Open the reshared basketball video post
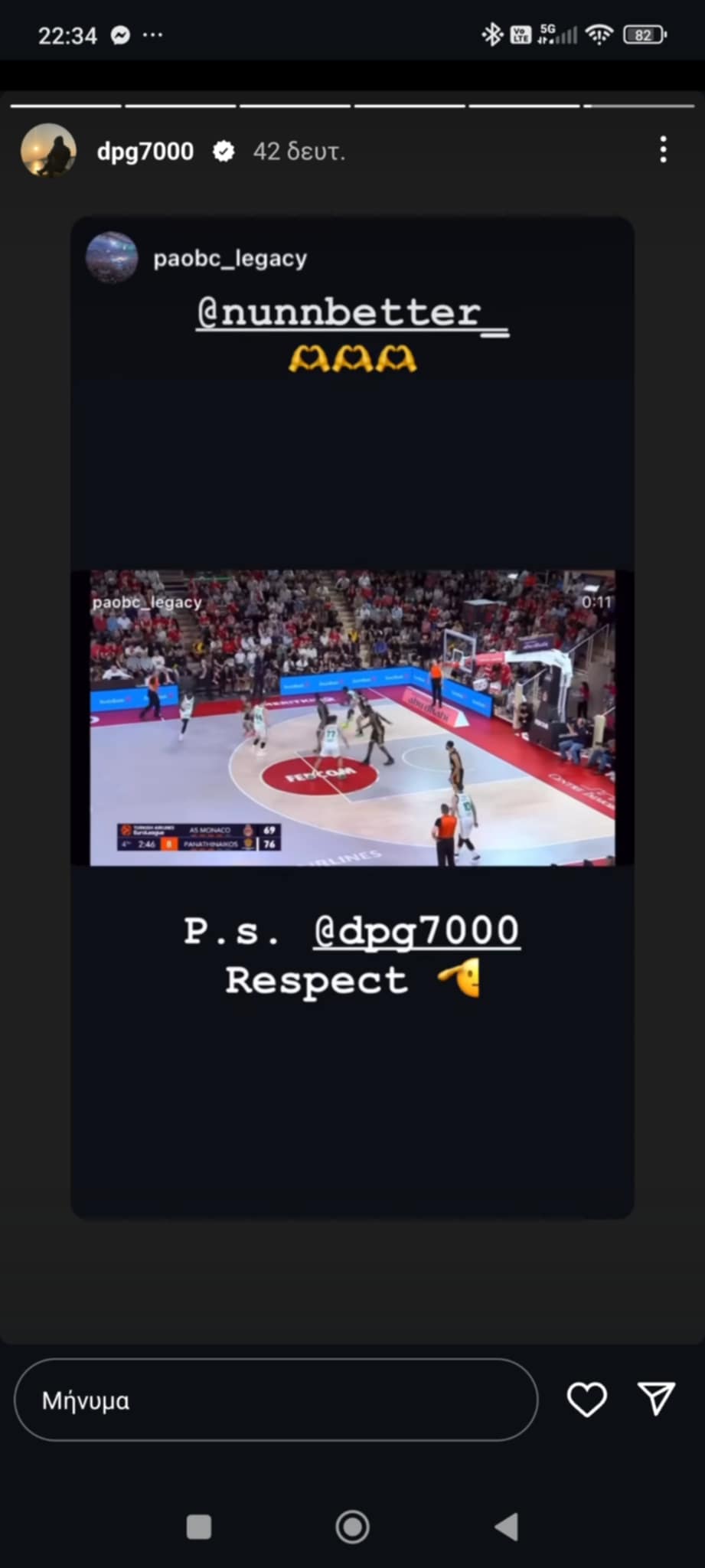Image resolution: width=705 pixels, height=1568 pixels. [x=352, y=718]
